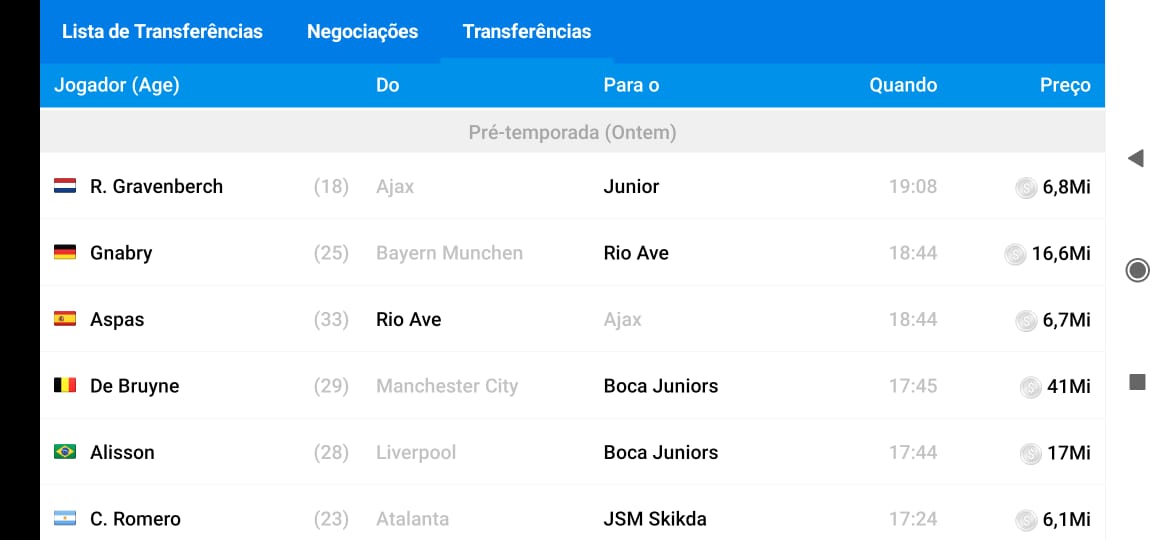This screenshot has height=540, width=1170.
Task: Tap C. Romero transfer row
Action: (572, 518)
